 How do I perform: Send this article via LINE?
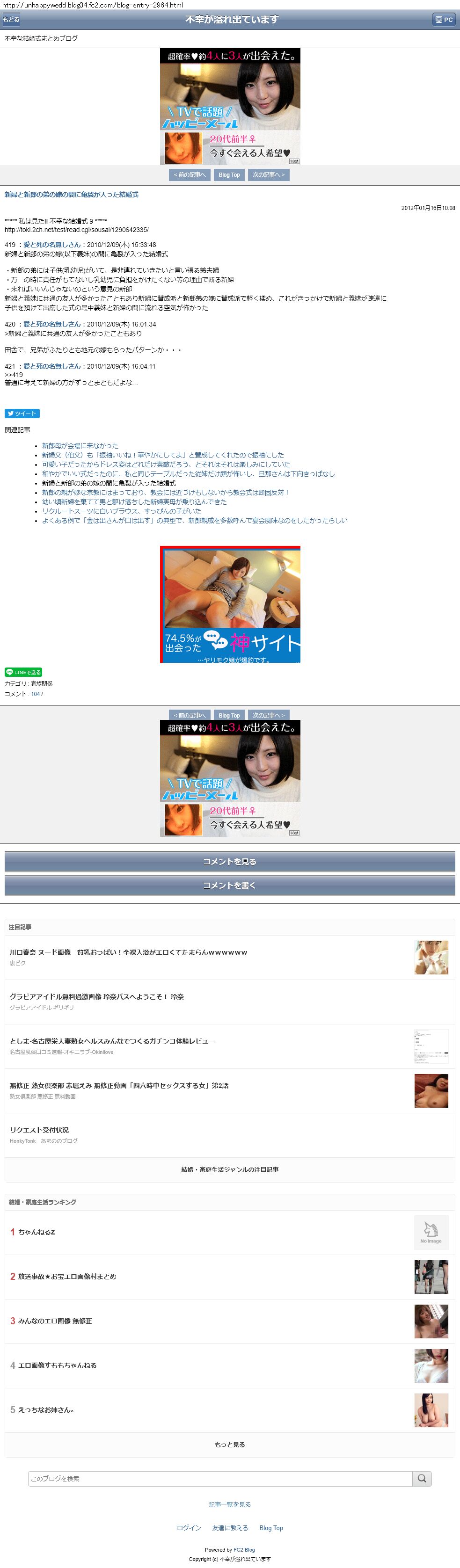[23, 672]
